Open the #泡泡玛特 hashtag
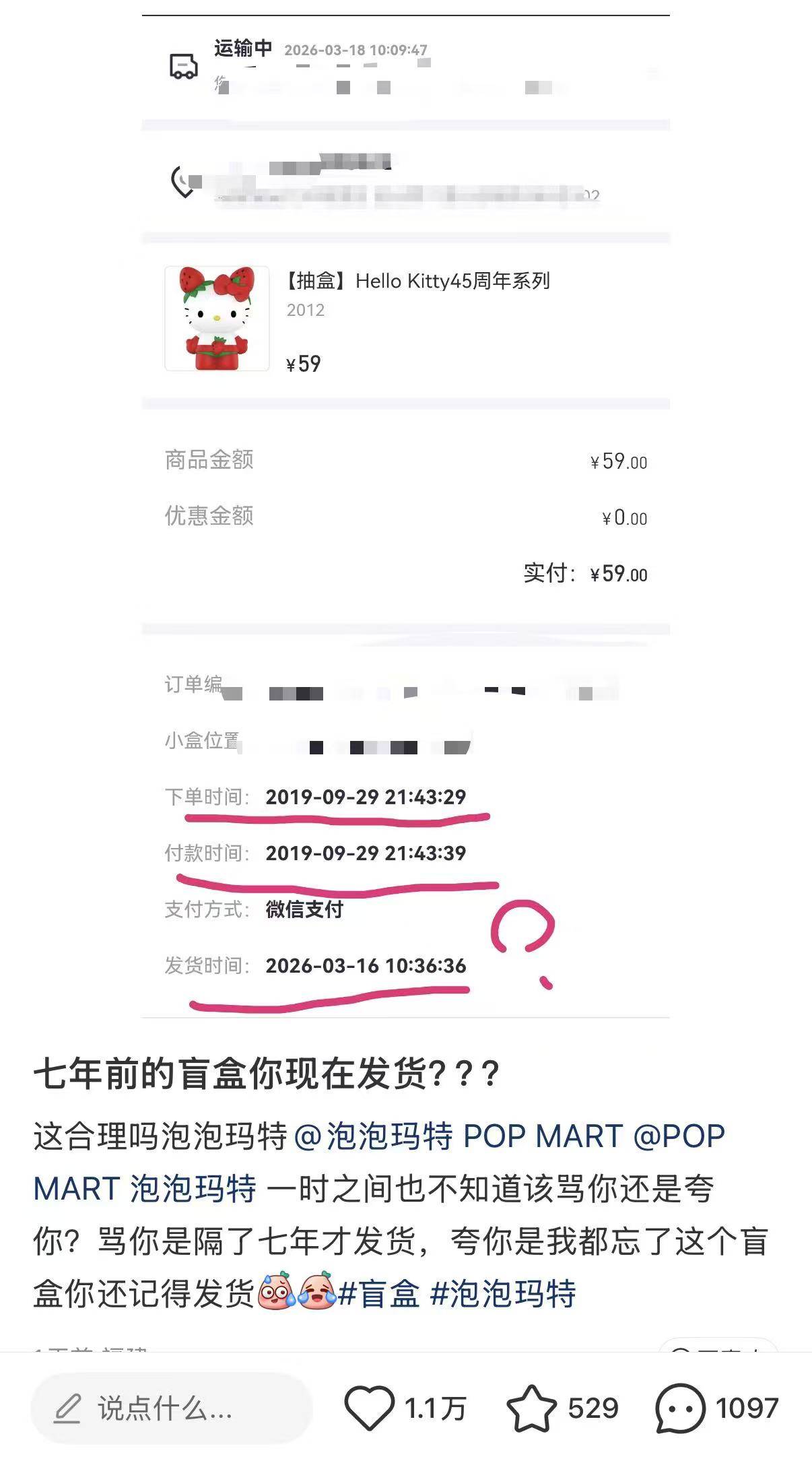Screen dimensions: 812x1465 [x=502, y=1294]
